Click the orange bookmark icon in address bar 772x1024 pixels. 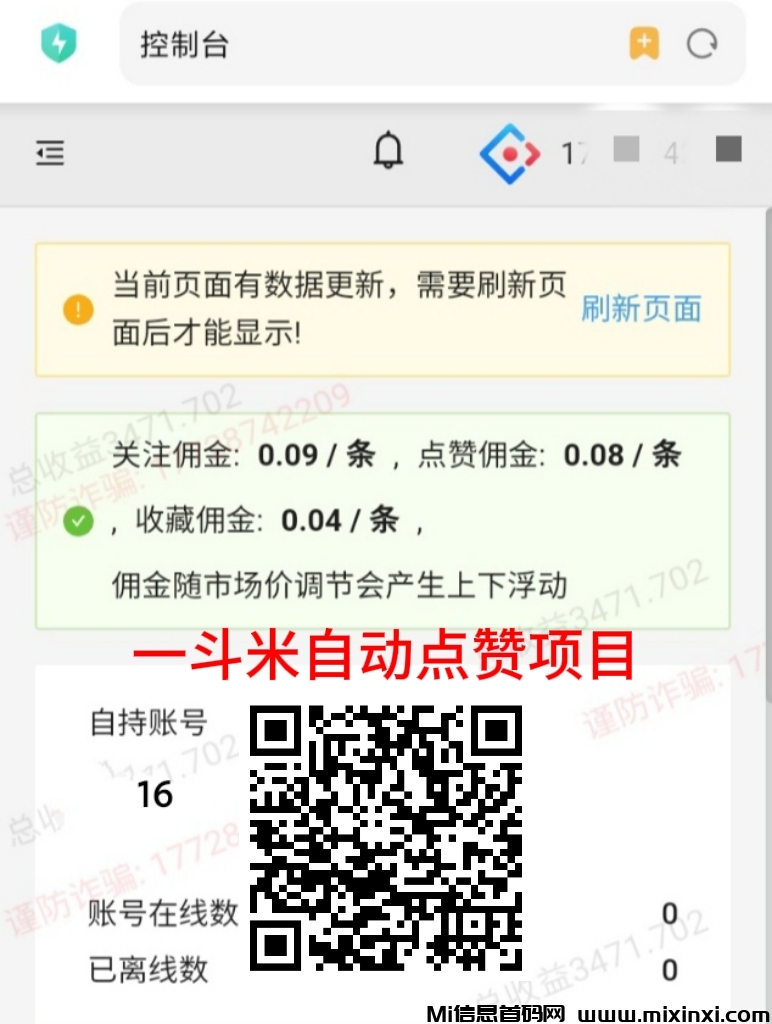[x=645, y=44]
